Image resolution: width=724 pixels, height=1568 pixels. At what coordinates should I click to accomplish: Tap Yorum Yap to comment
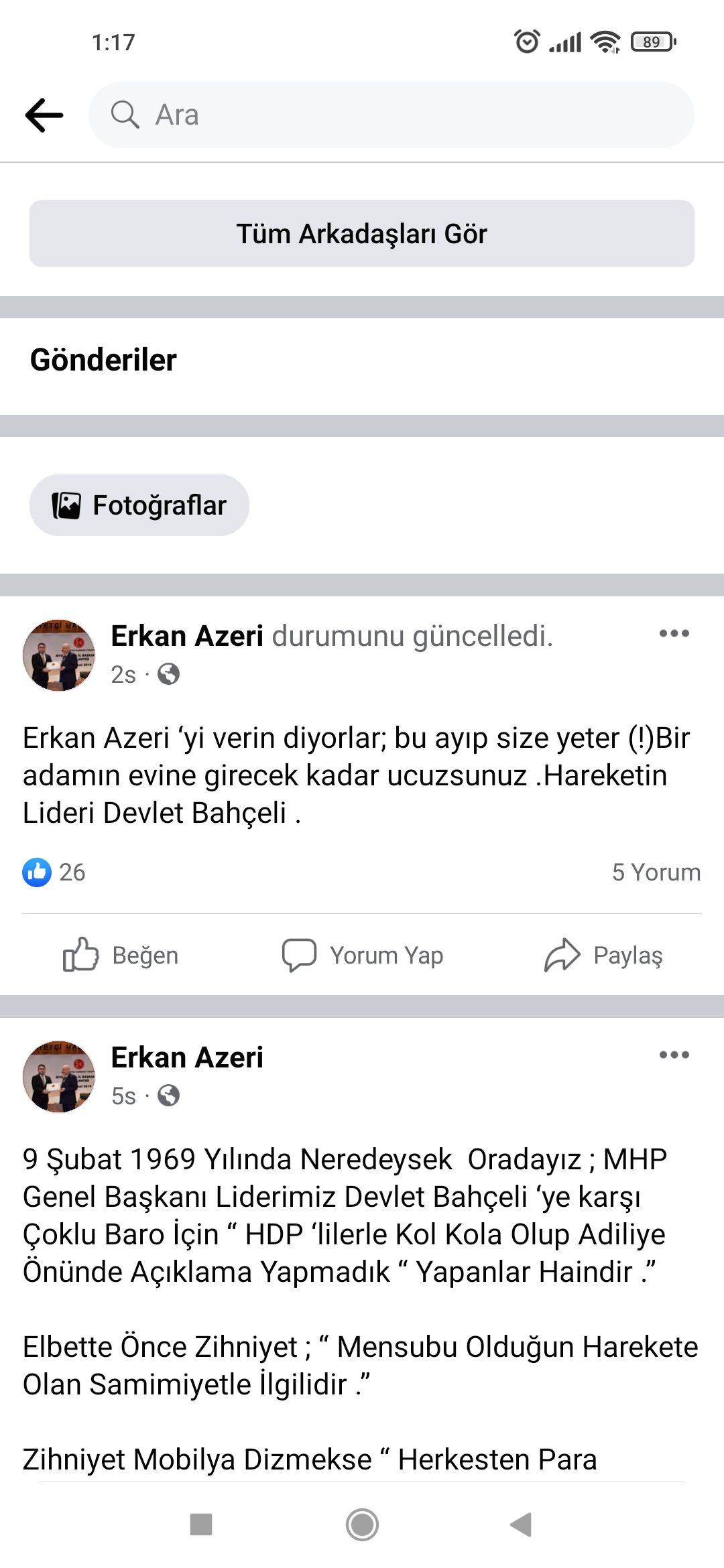pyautogui.click(x=363, y=955)
